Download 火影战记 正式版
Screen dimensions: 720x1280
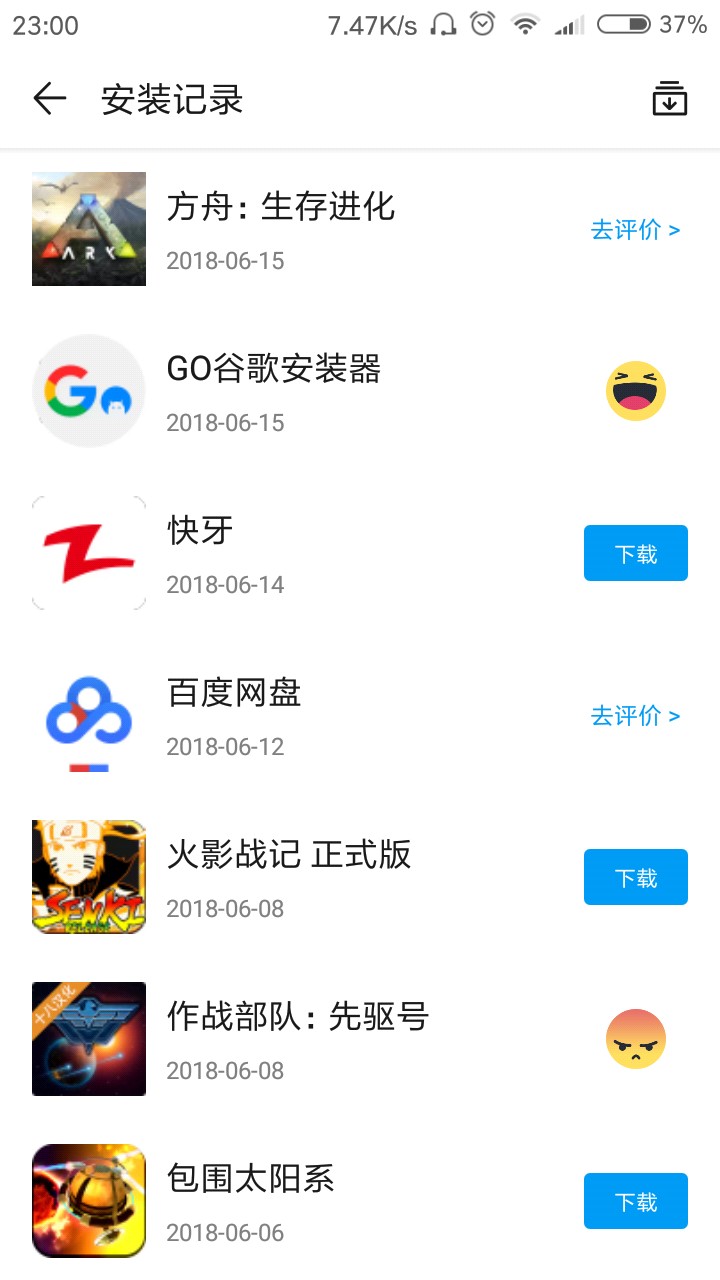click(x=636, y=877)
